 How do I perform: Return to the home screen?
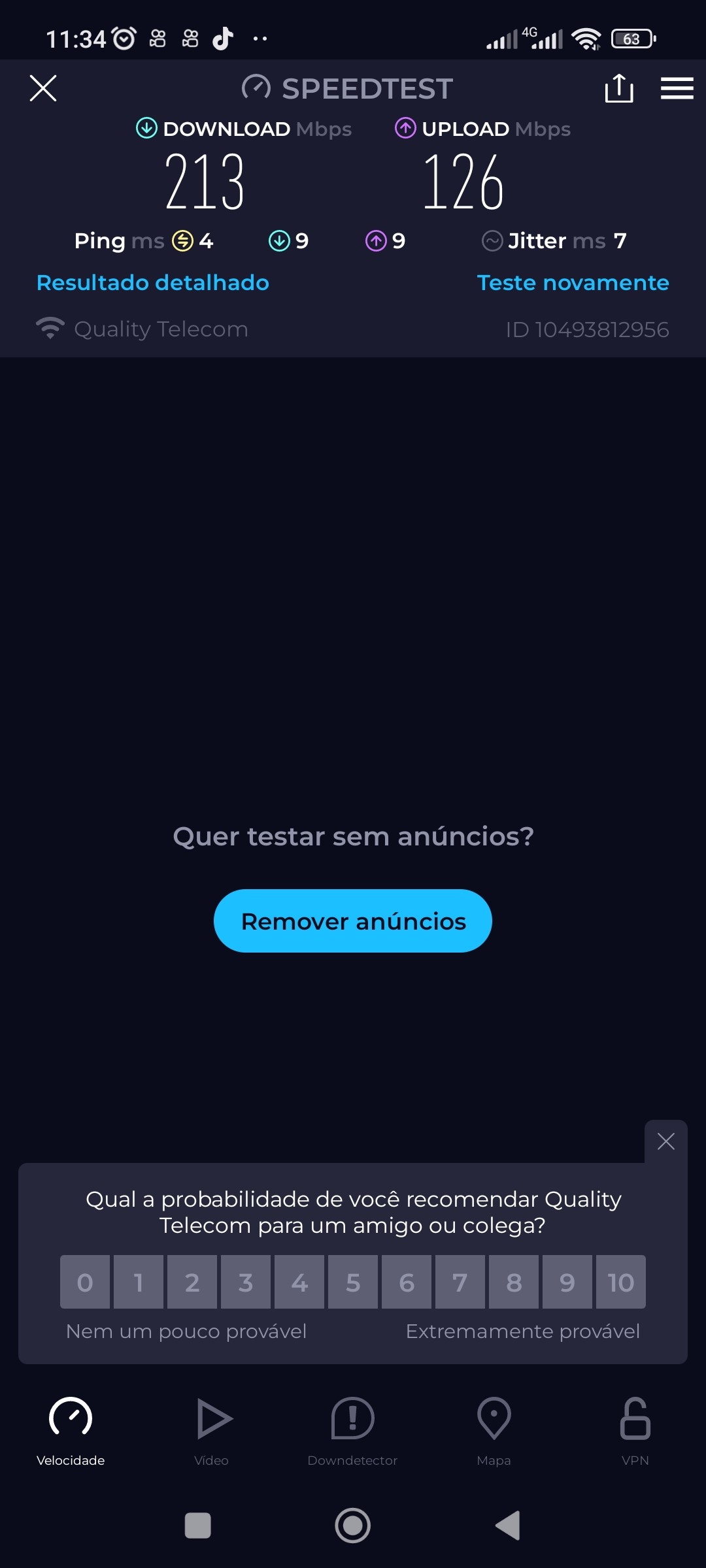(x=353, y=1526)
